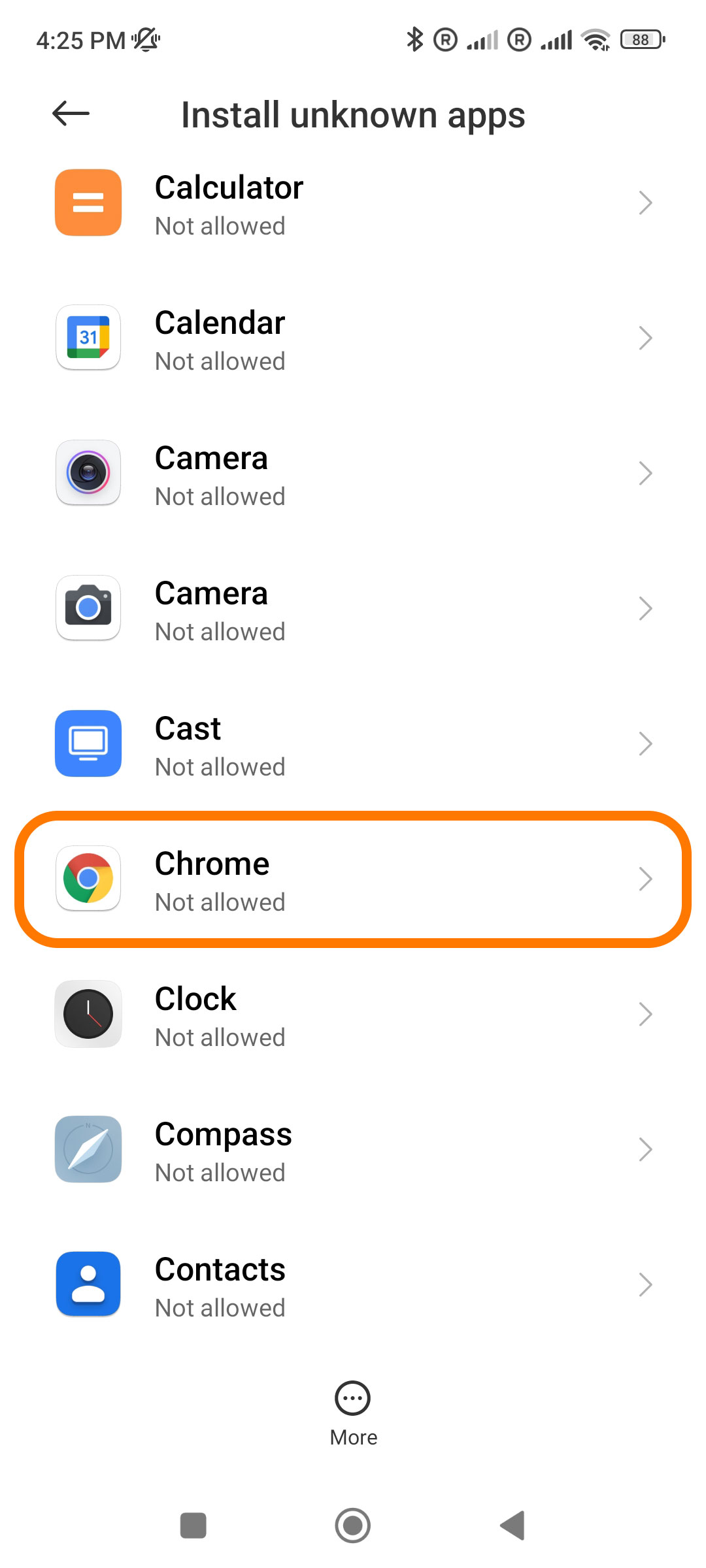Select the Camera row with blue lens icon
This screenshot has width=706, height=1568.
[353, 609]
